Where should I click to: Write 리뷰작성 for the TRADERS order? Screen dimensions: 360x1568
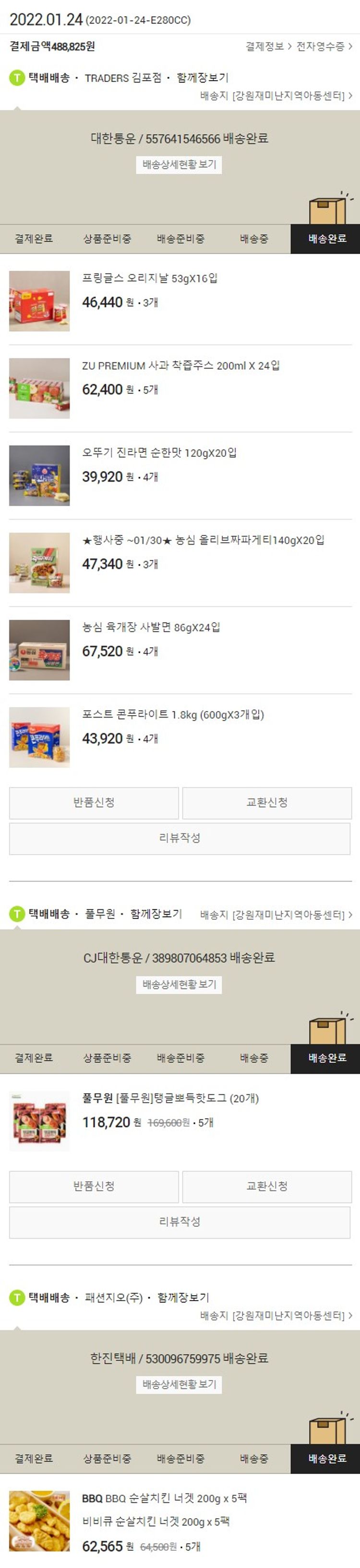tap(180, 837)
